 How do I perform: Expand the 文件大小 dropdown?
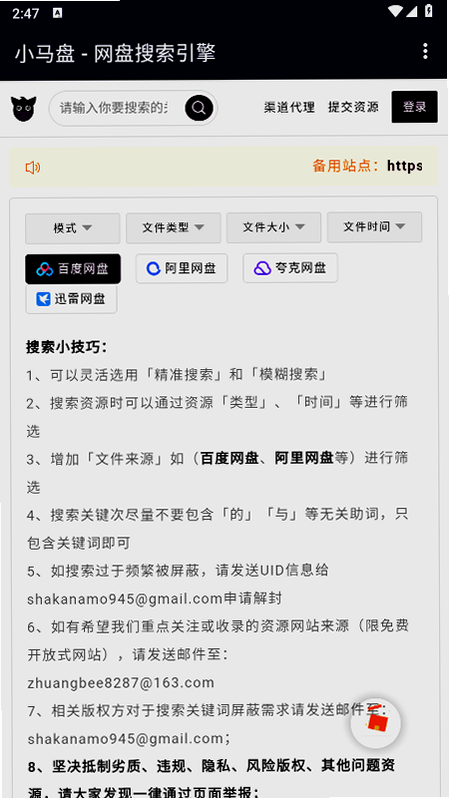273,227
